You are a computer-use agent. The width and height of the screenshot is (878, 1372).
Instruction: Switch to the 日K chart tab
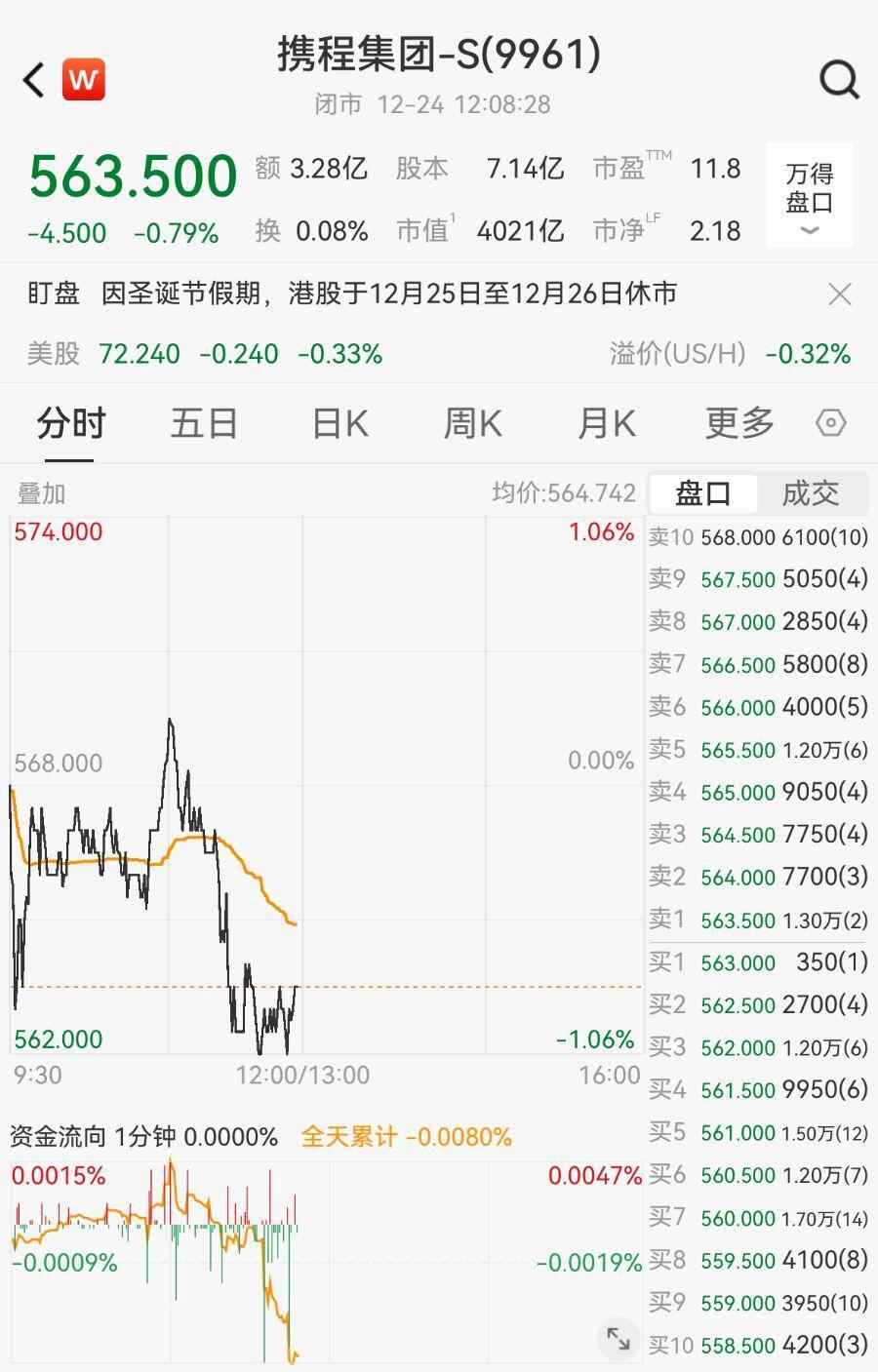339,424
